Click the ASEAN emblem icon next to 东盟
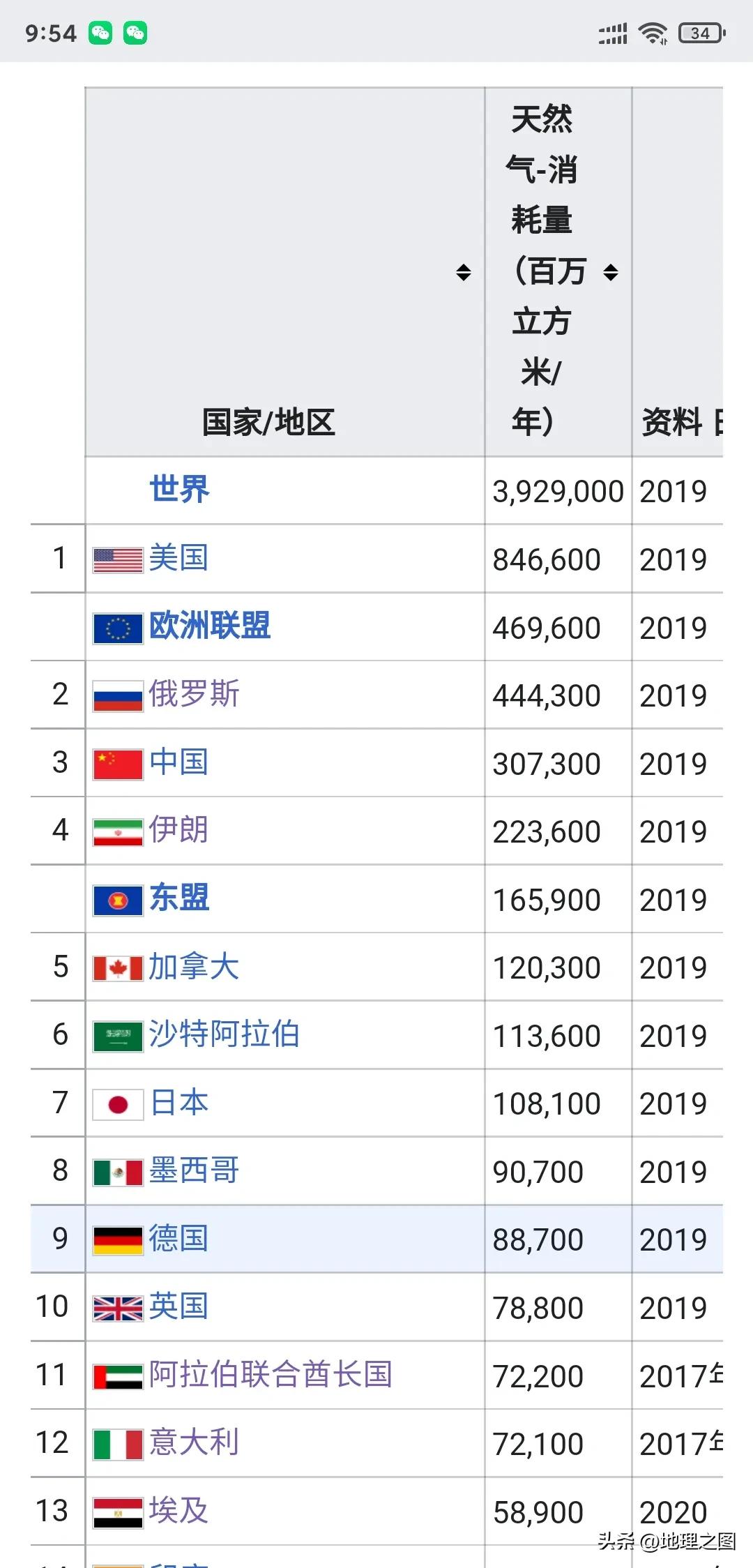The height and width of the screenshot is (1568, 753). coord(117,899)
